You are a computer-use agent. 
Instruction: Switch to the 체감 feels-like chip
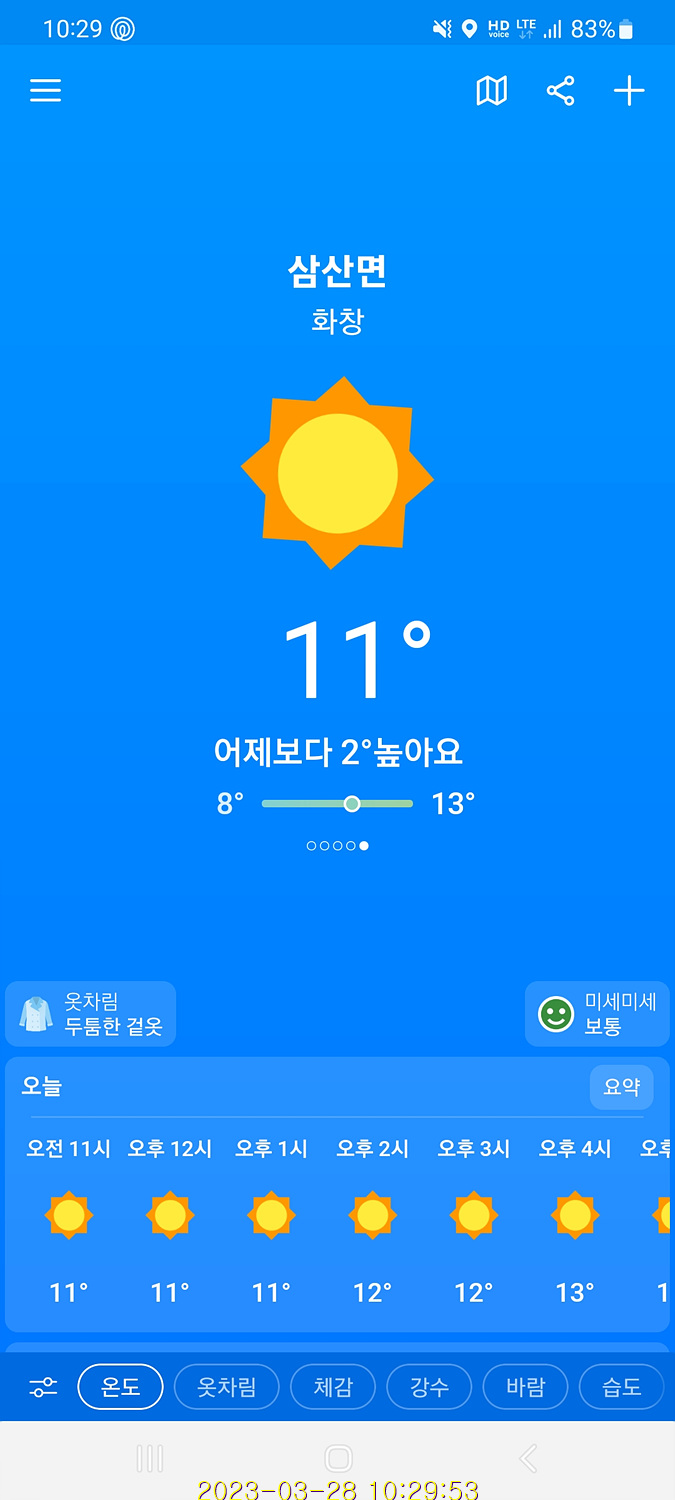(x=333, y=1387)
